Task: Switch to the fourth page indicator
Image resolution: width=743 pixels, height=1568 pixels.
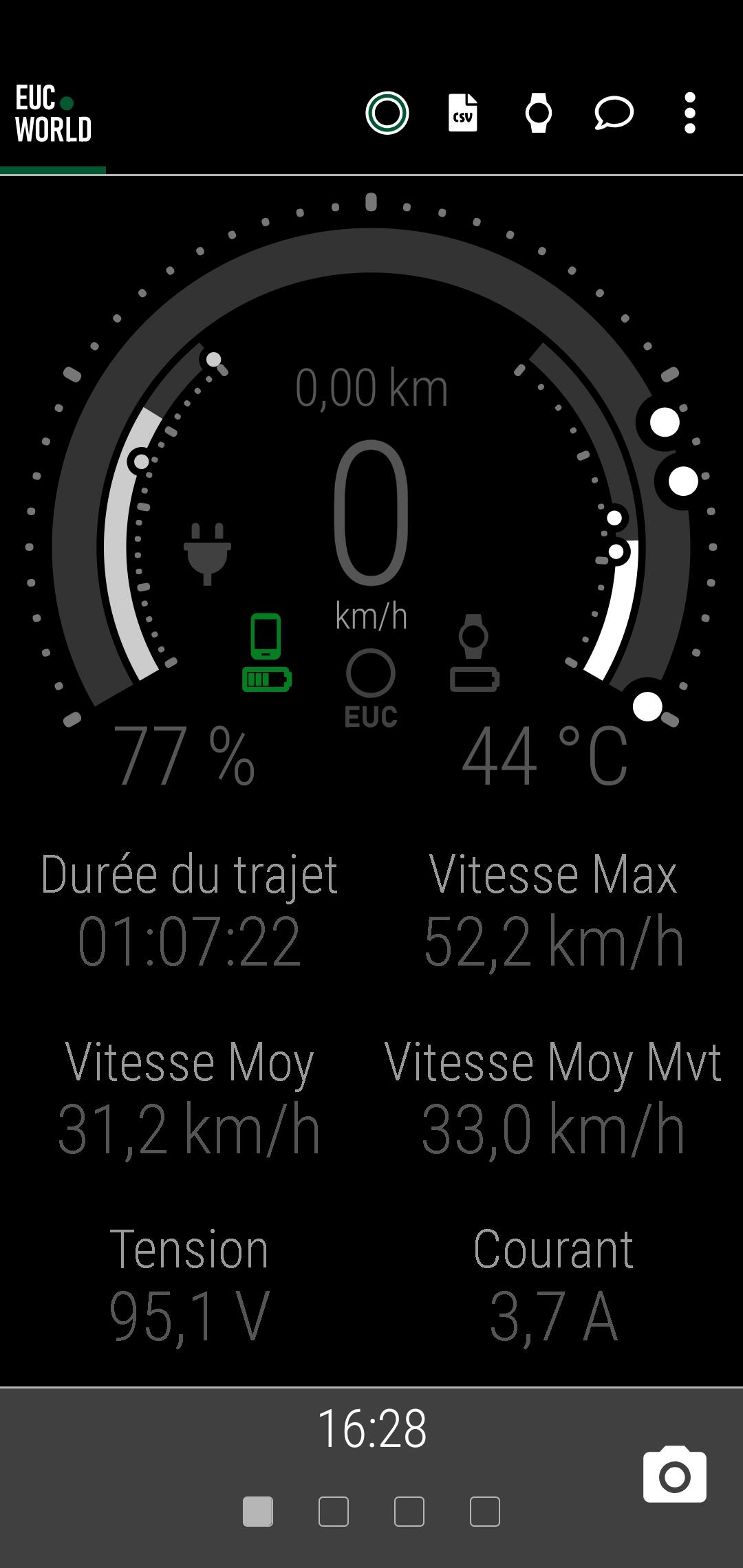Action: [485, 1512]
